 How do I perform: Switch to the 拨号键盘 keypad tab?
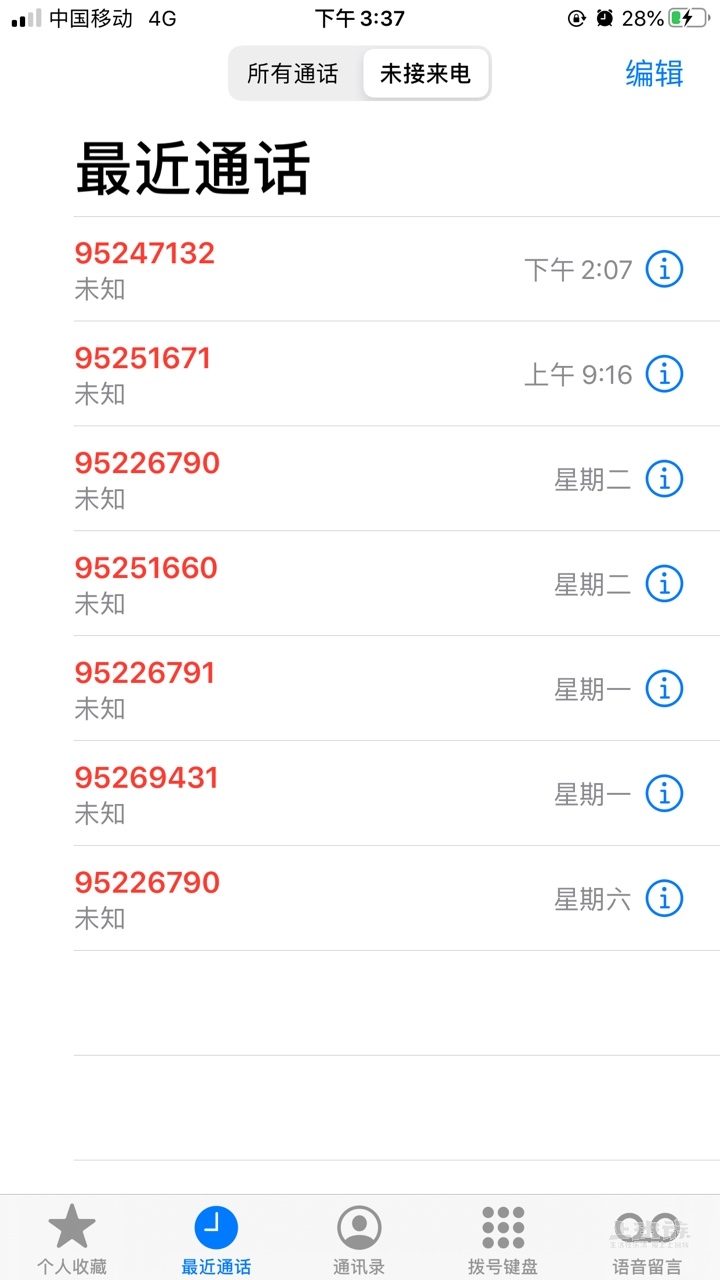[x=503, y=1239]
